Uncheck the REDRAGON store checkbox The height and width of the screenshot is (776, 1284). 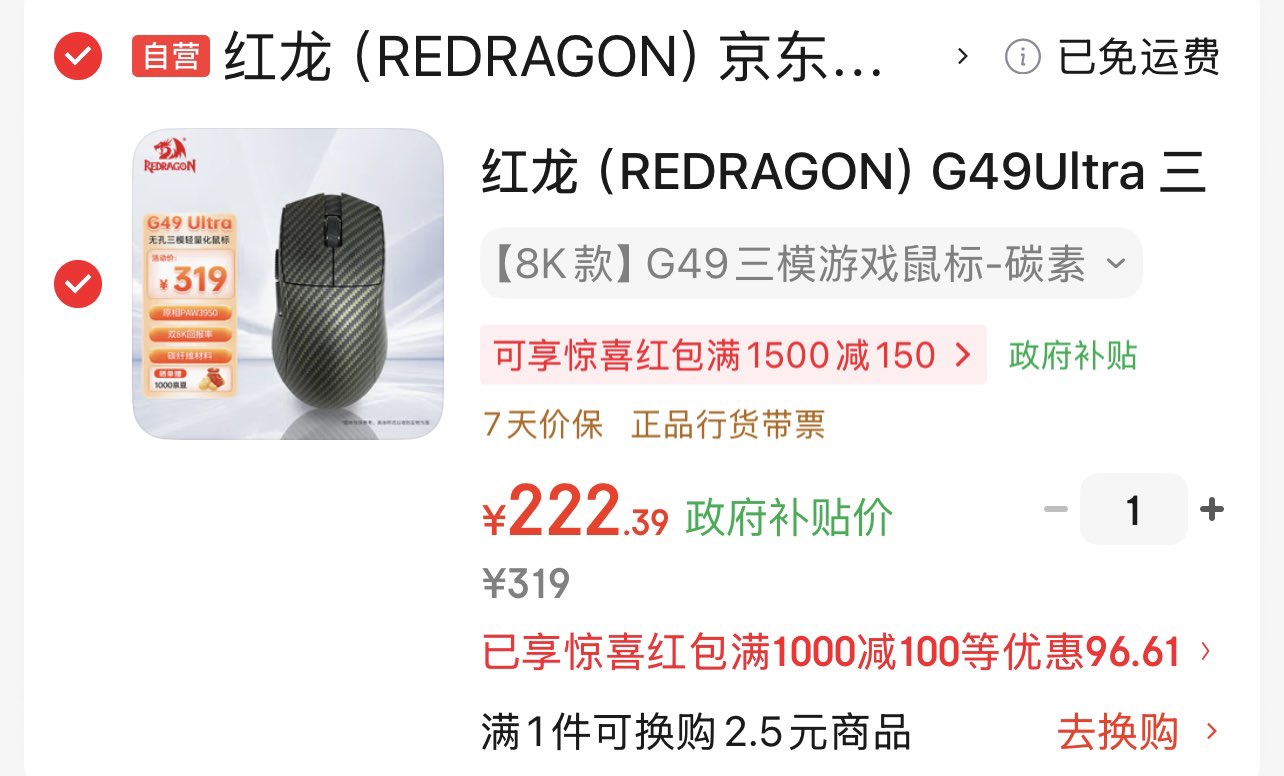click(77, 56)
